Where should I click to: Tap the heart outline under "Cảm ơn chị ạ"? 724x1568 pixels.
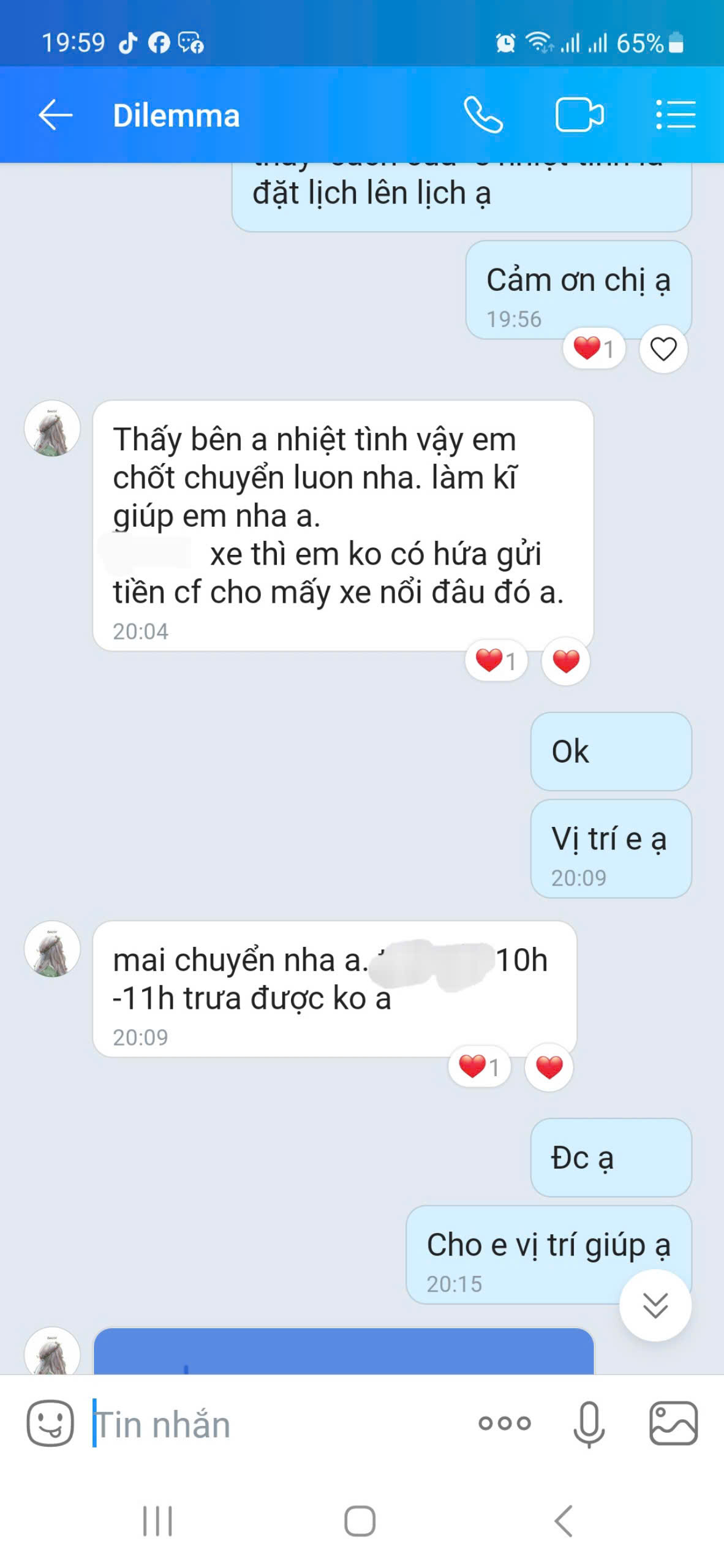point(663,349)
